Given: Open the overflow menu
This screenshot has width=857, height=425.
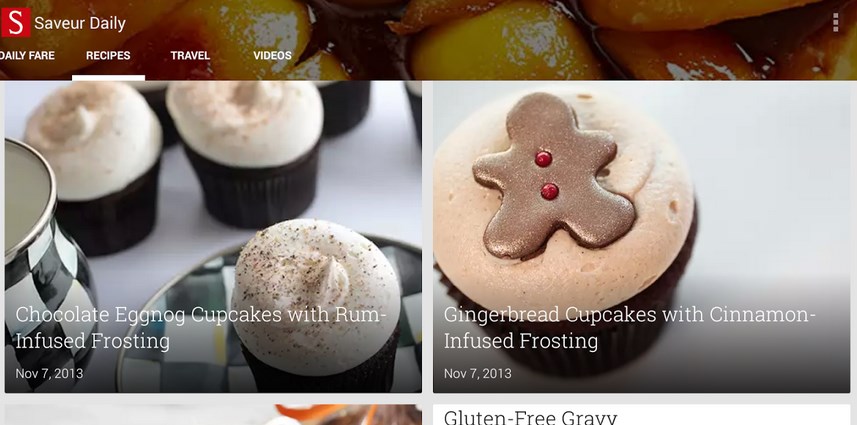Looking at the screenshot, I should pos(835,22).
